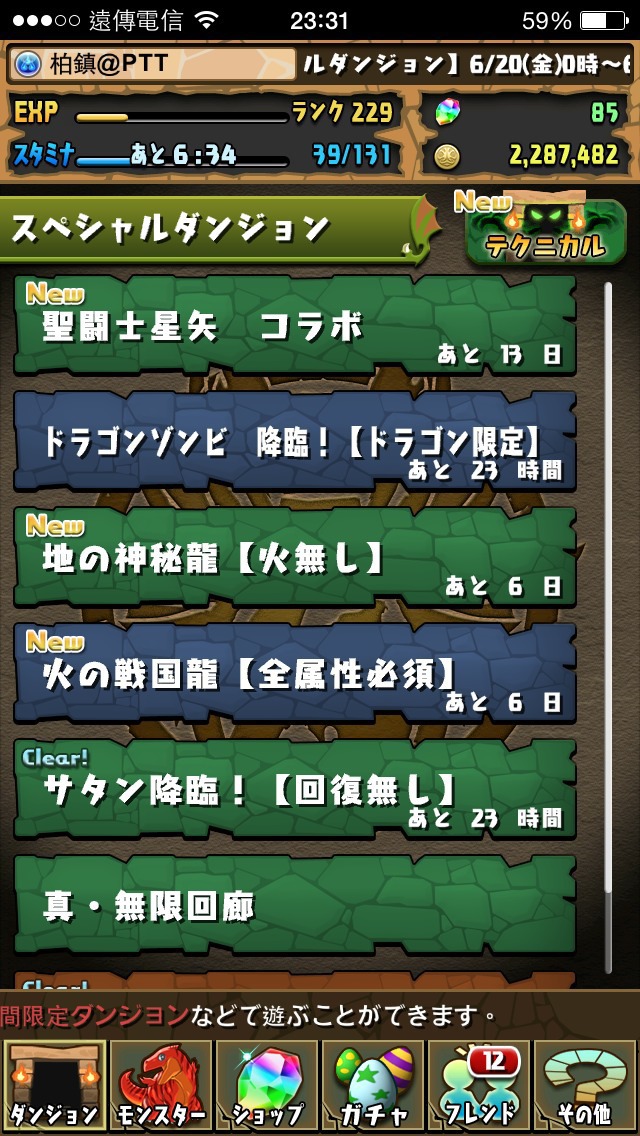Screen dimensions: 640x1136
Task: Open 火の戦国龍【全属性必須】 dungeon
Action: click(x=295, y=672)
